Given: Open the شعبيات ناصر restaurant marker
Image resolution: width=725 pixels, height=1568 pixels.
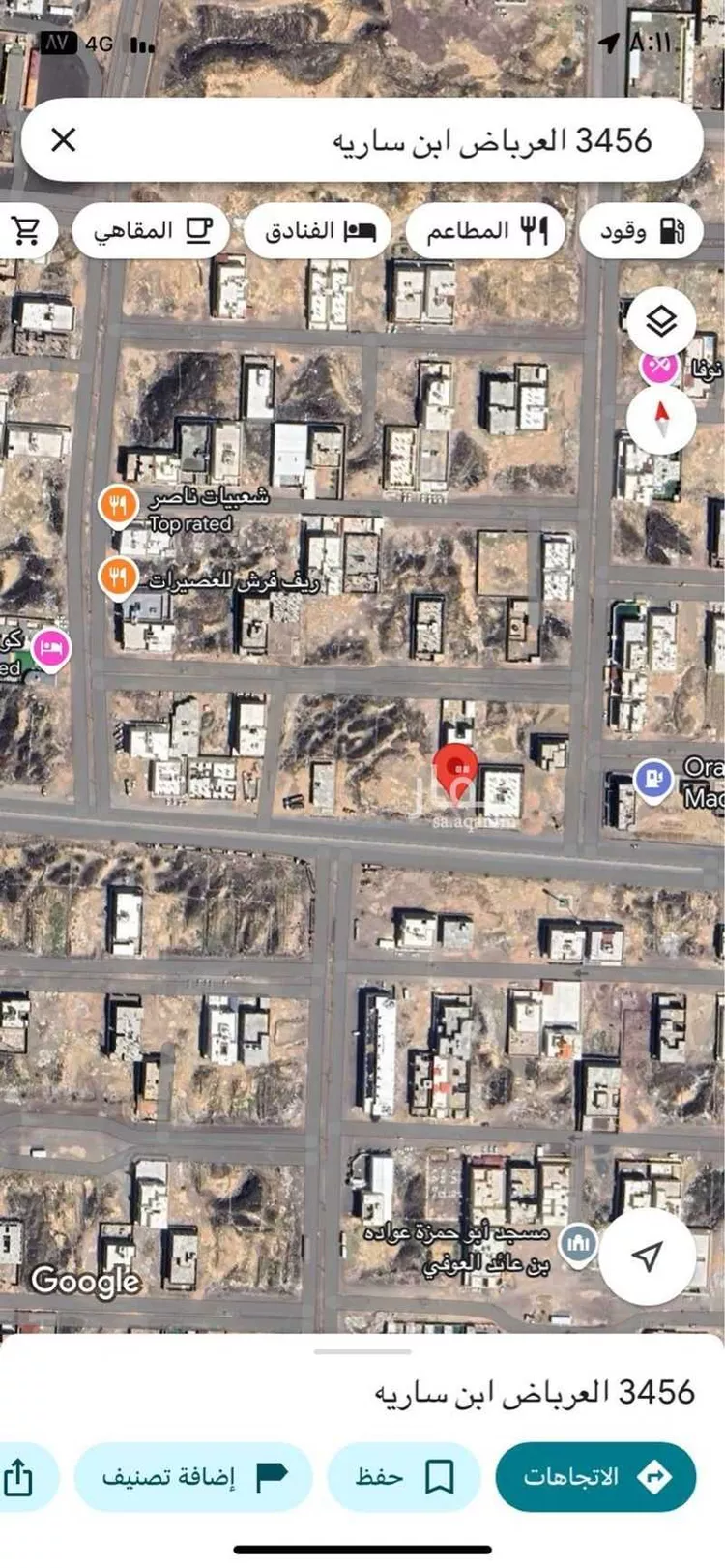Looking at the screenshot, I should tap(118, 505).
